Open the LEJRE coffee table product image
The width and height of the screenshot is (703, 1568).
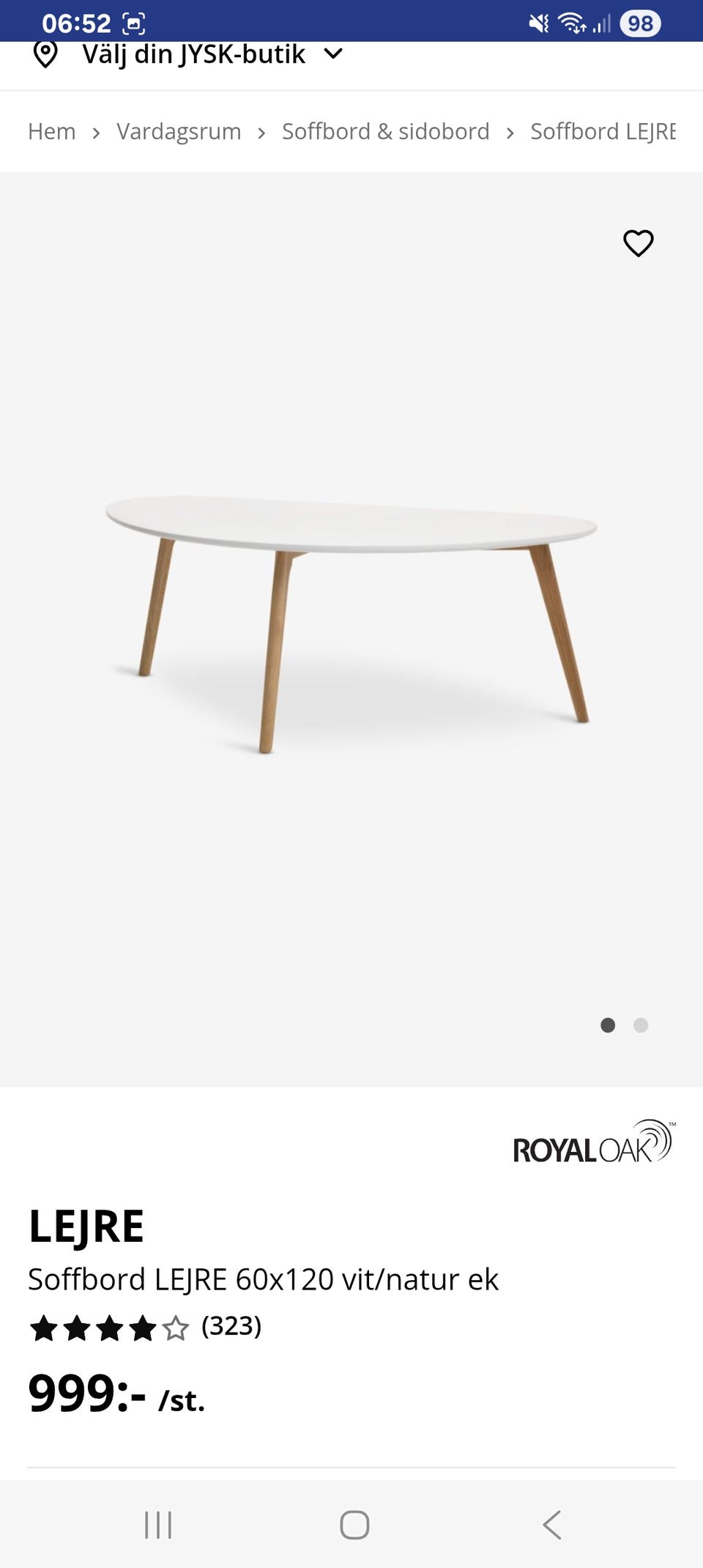[351, 623]
